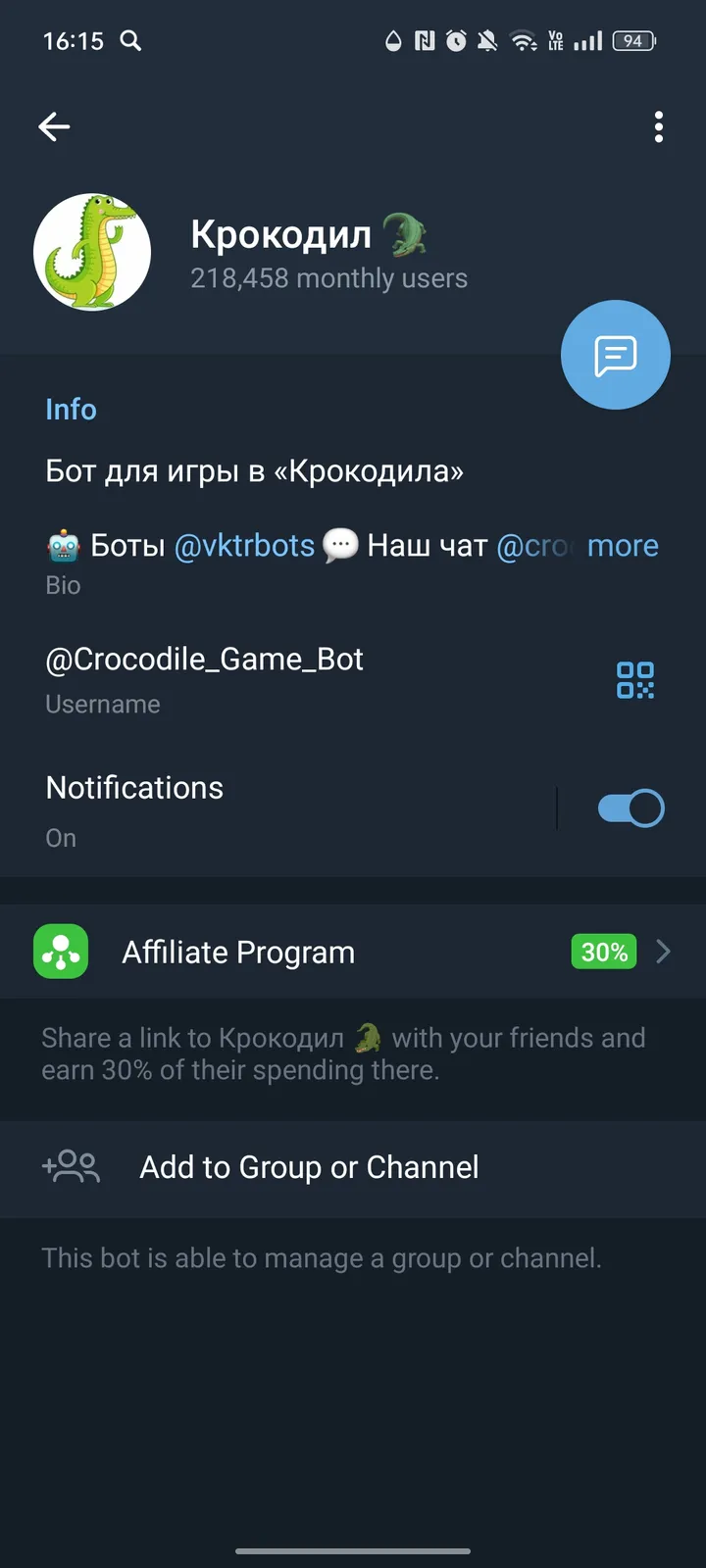Click the Affiliate Program icon
The height and width of the screenshot is (1568, 706).
click(60, 951)
